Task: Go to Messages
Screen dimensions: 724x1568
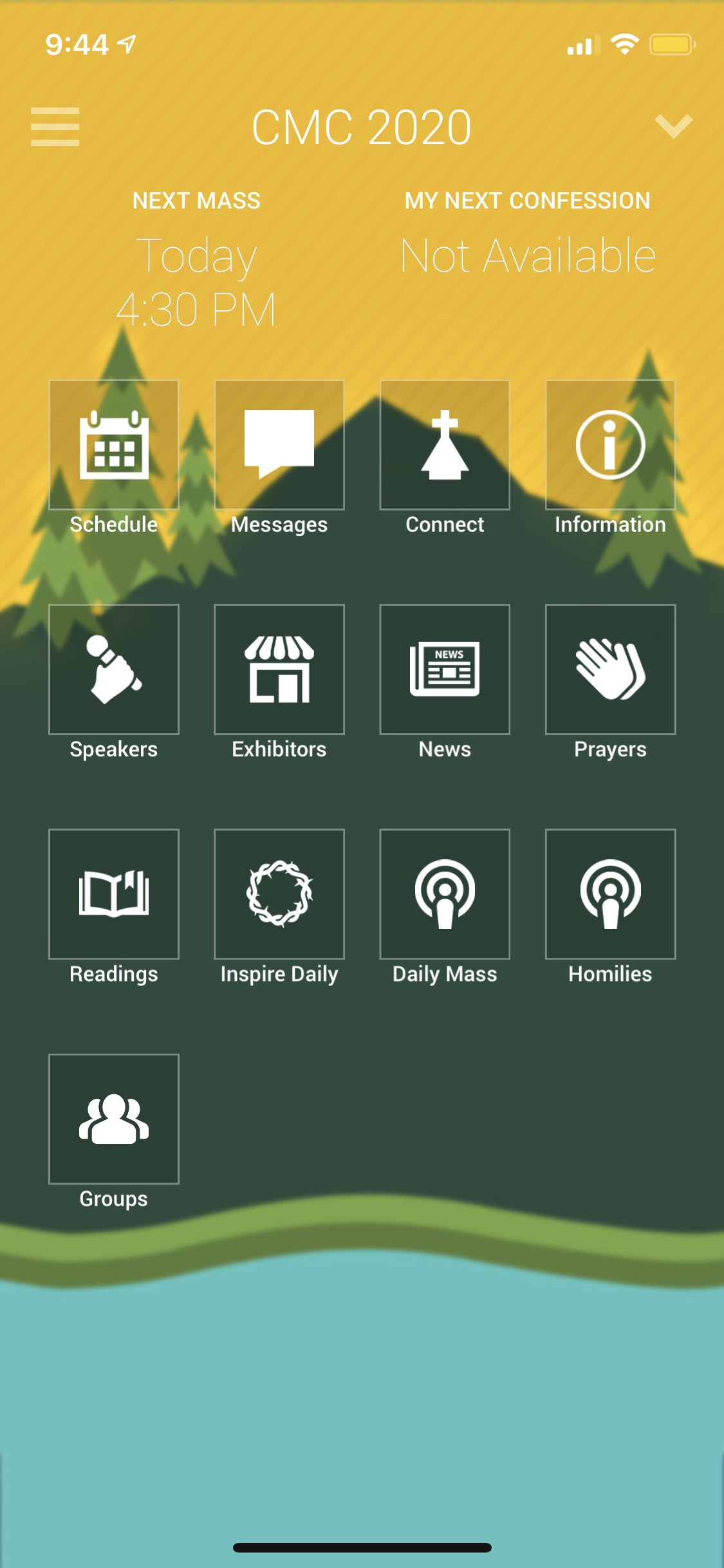Action: (x=279, y=445)
